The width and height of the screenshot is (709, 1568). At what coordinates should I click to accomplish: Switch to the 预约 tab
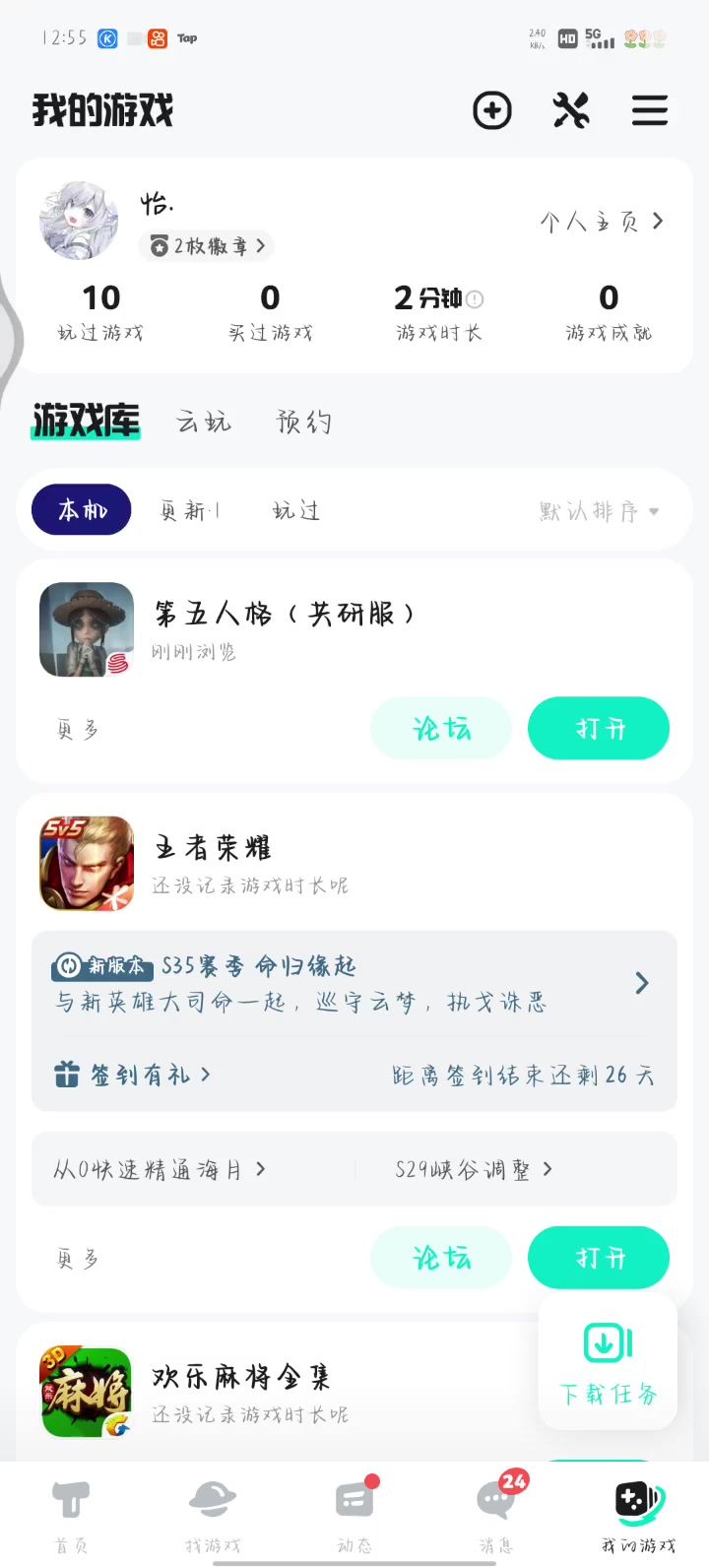(303, 423)
